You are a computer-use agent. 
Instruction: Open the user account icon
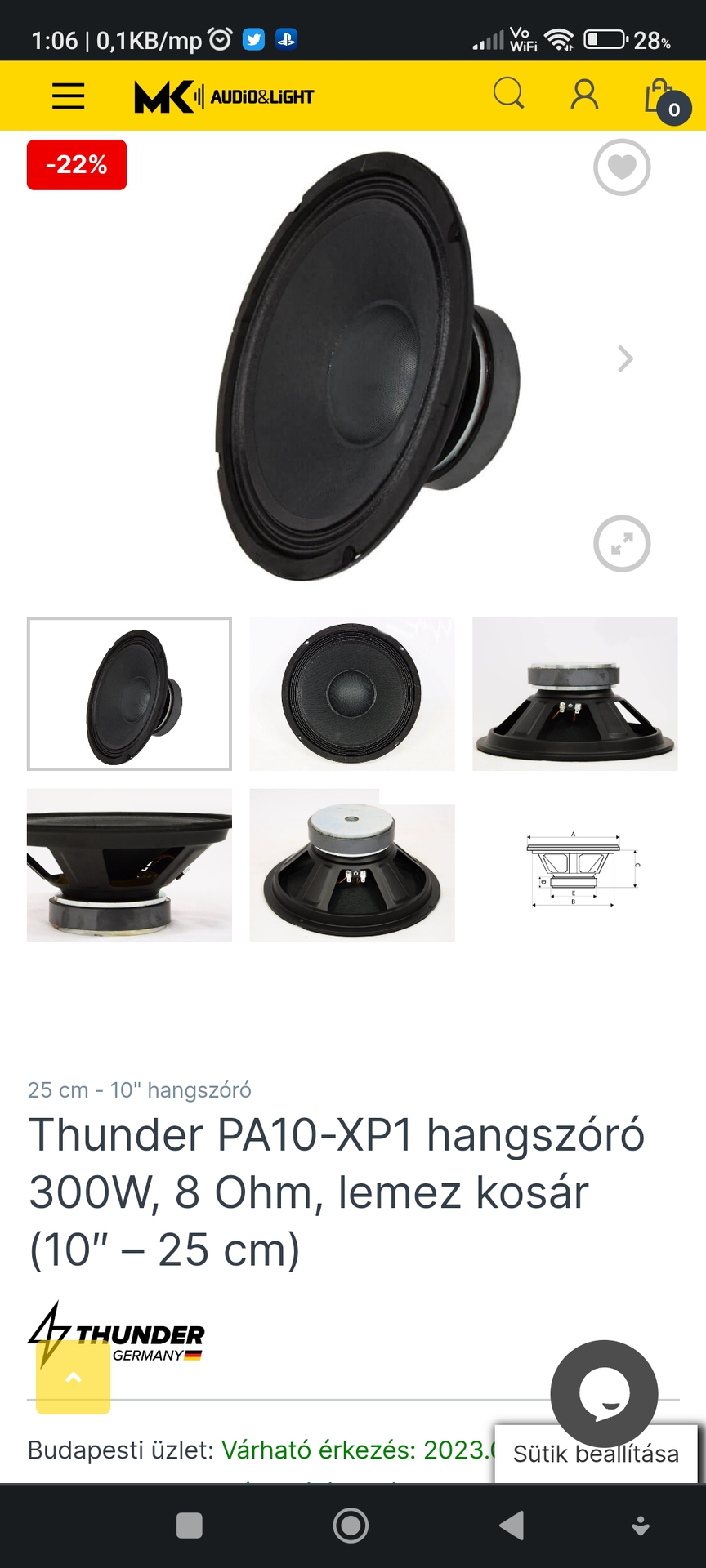(x=584, y=95)
